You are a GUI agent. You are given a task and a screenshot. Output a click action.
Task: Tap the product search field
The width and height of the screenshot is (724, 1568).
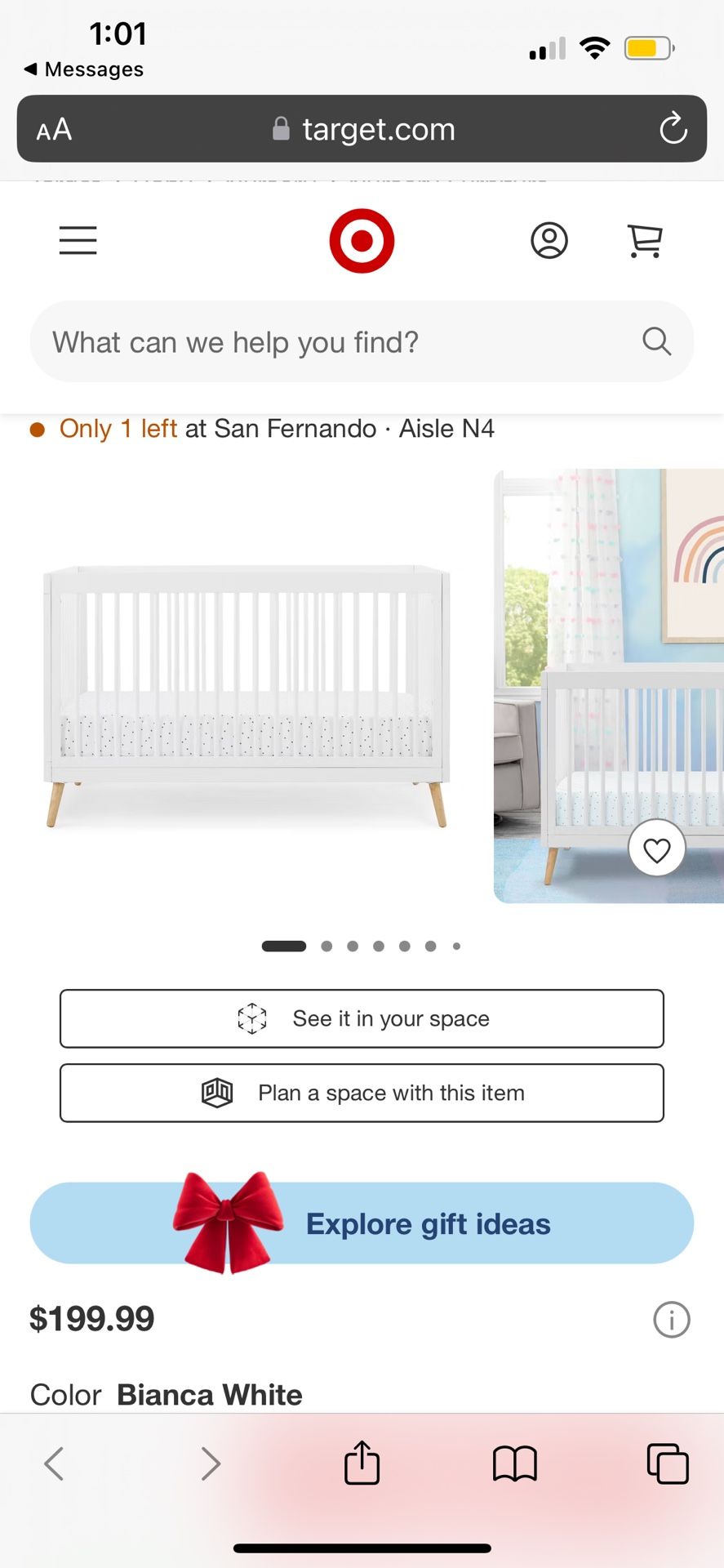coord(343,342)
